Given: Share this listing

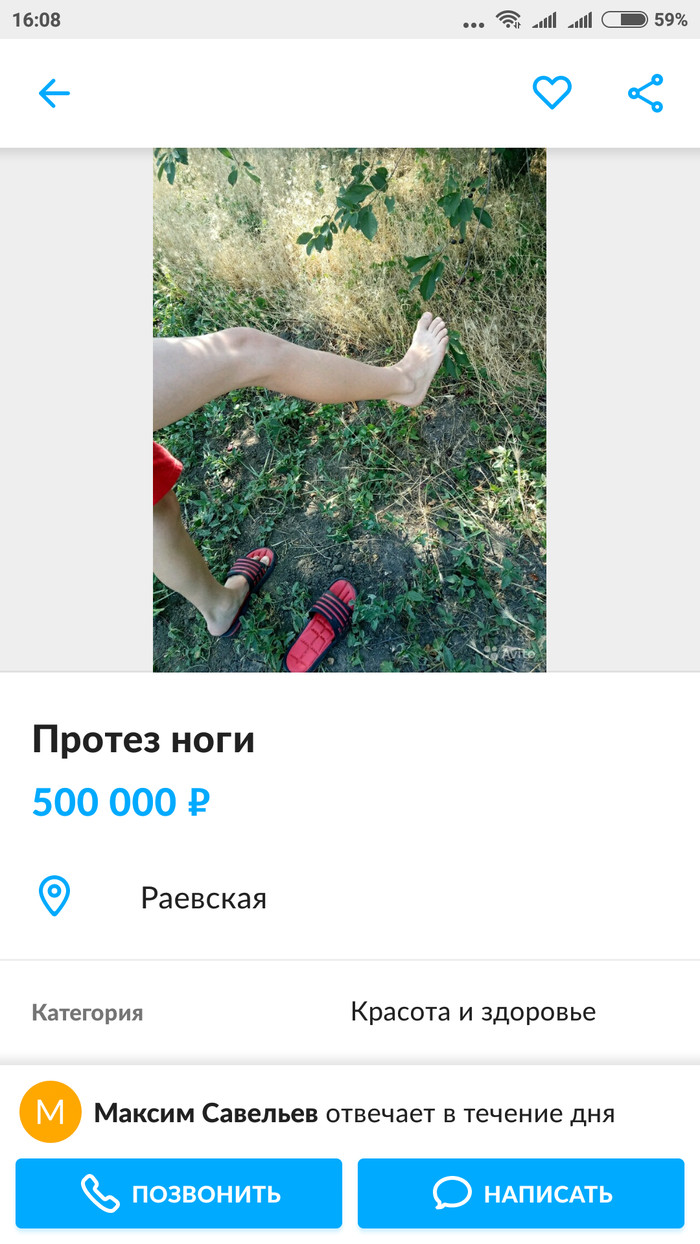Looking at the screenshot, I should (x=645, y=93).
